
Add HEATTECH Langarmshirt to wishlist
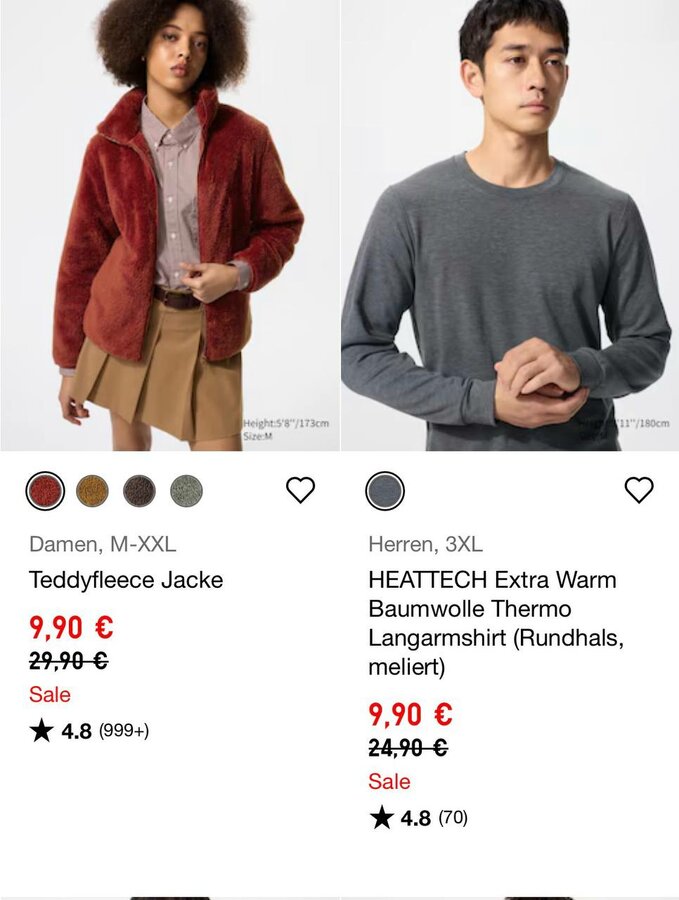[638, 490]
